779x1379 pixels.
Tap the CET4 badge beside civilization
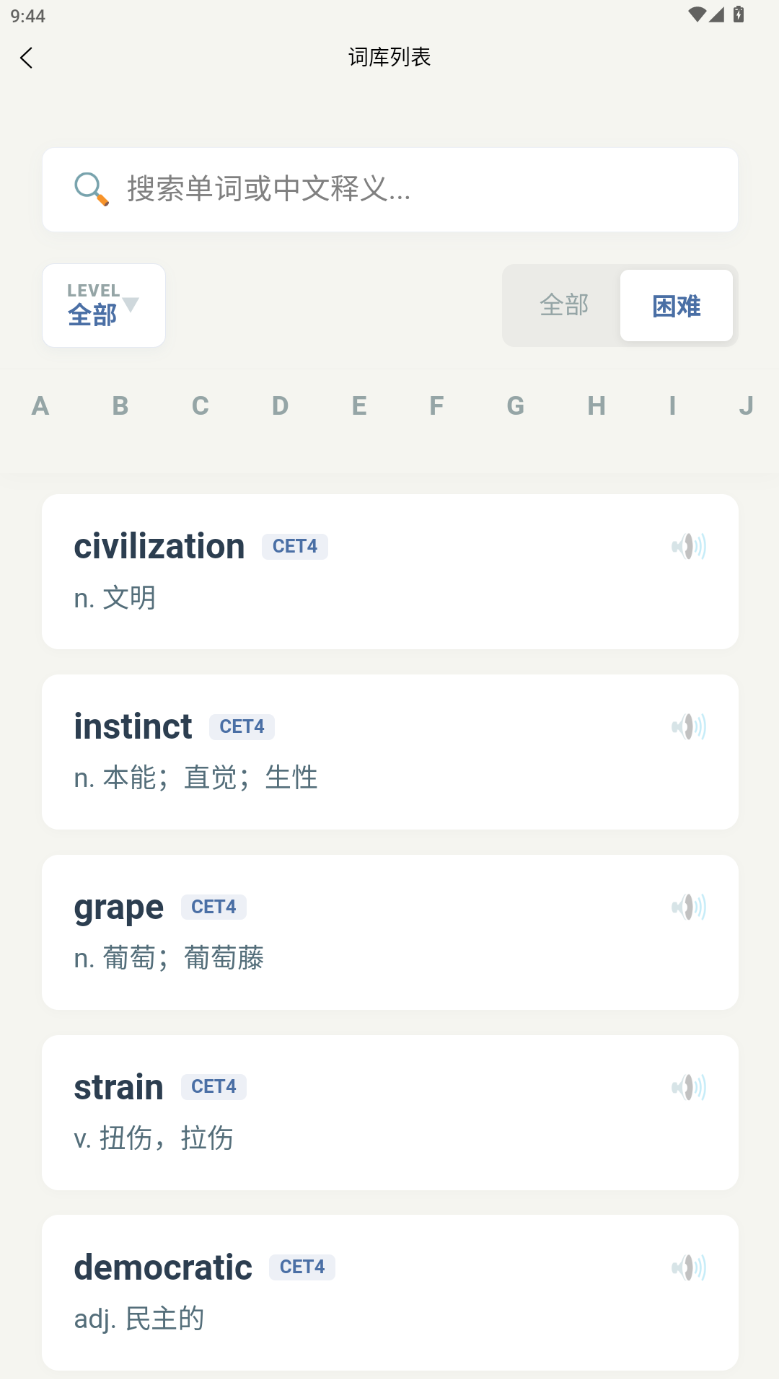pos(294,546)
